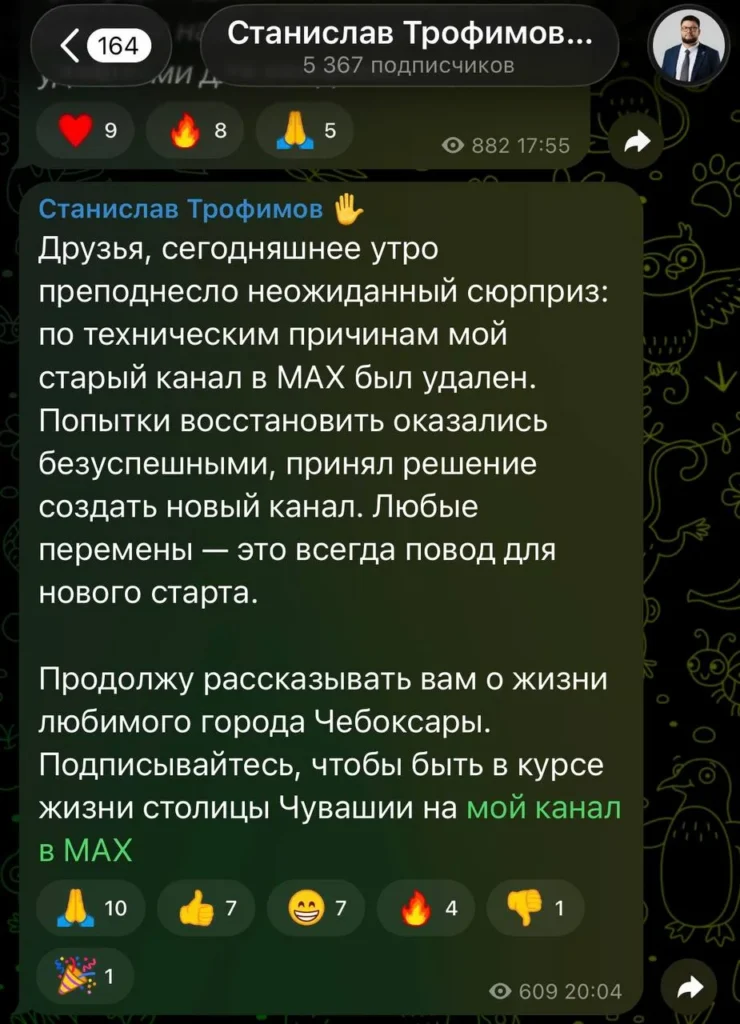Tap the fire reaction with 8
740x1024 pixels.
(x=195, y=132)
